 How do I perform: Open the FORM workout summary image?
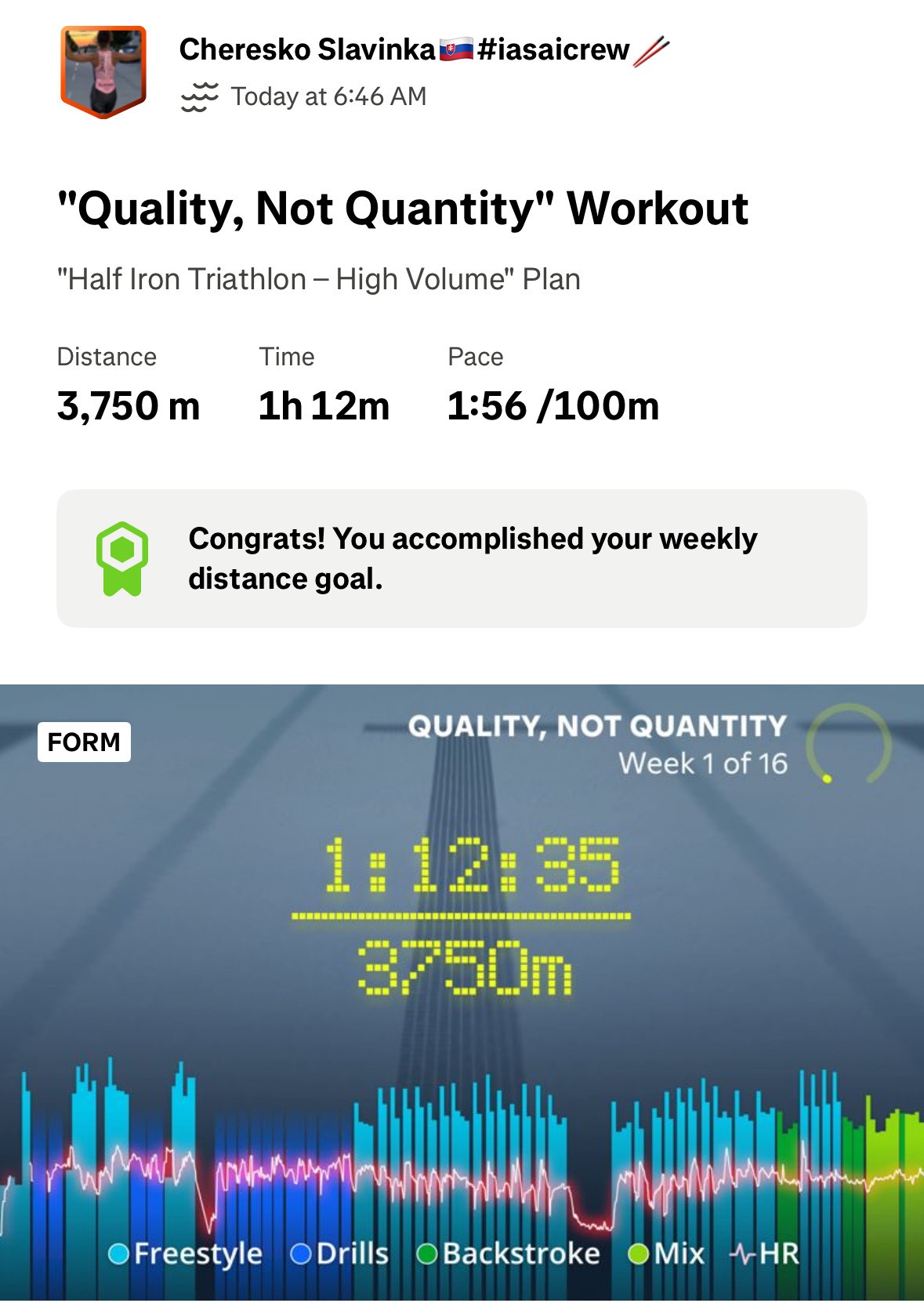pyautogui.click(x=462, y=992)
